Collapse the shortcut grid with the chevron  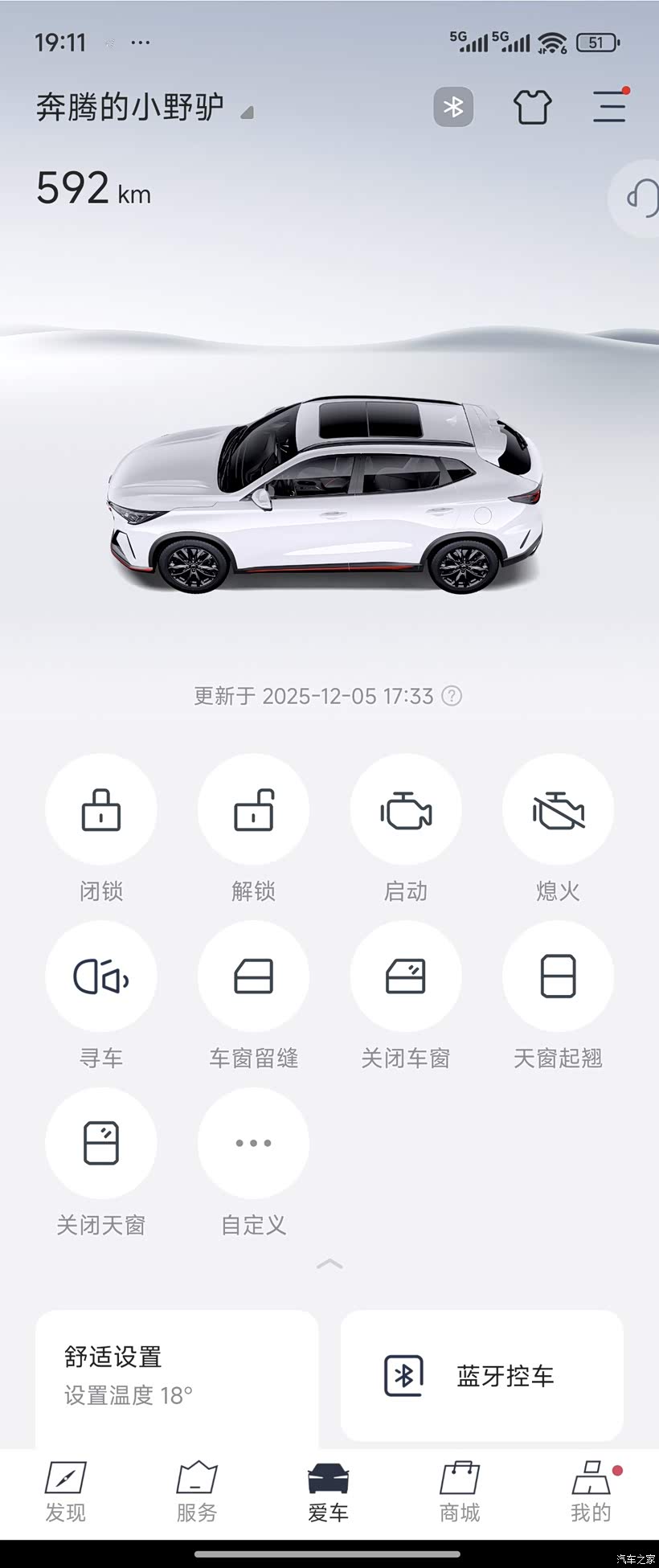click(x=329, y=1264)
